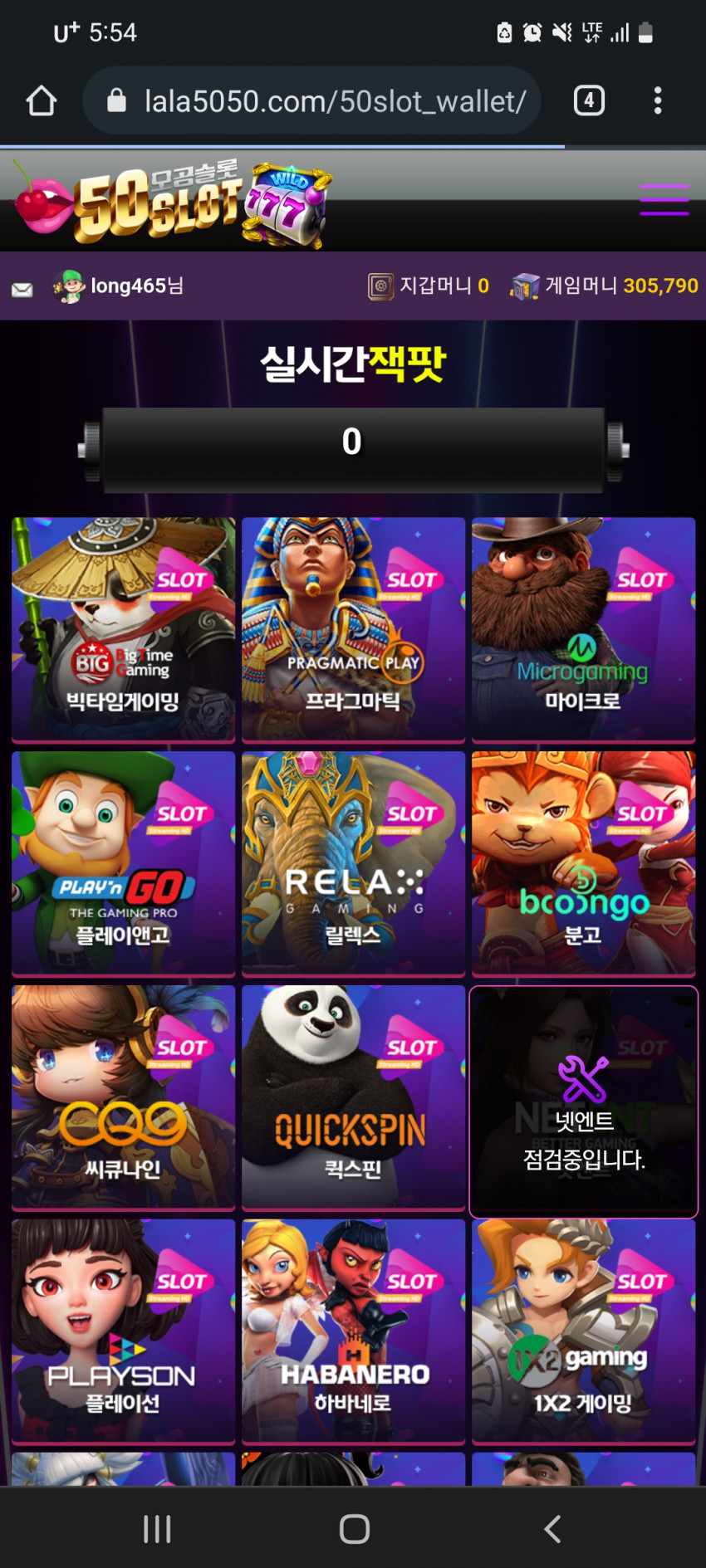Open the CQ9 slot tile
This screenshot has width=706, height=1568.
pos(124,1097)
